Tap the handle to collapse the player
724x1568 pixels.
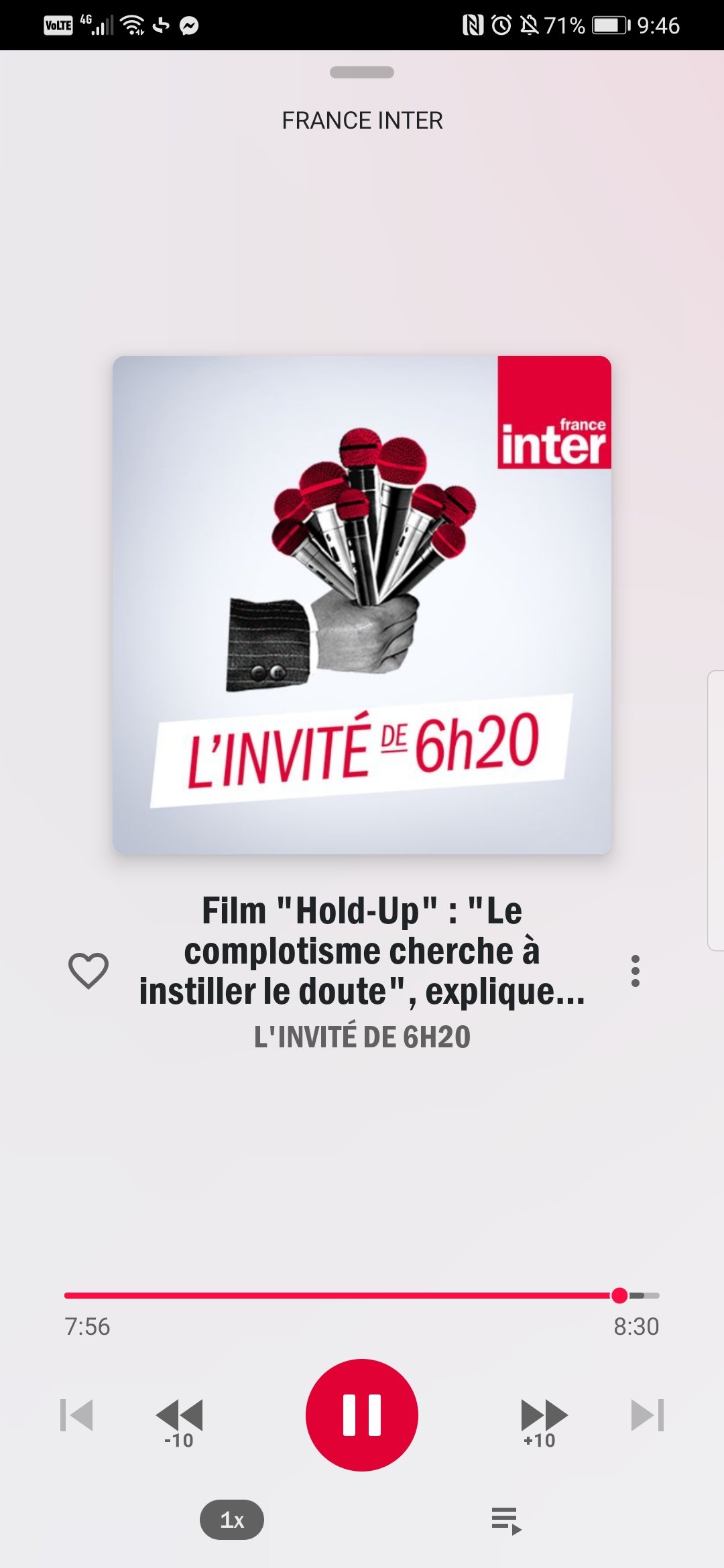click(362, 72)
